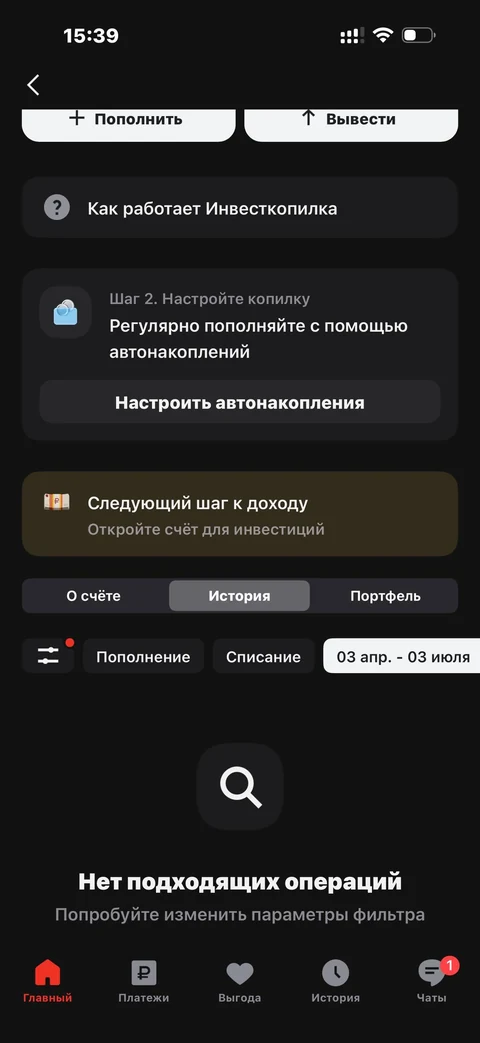480x1043 pixels.
Task: Open the Выгода bottom tab
Action: click(x=240, y=981)
